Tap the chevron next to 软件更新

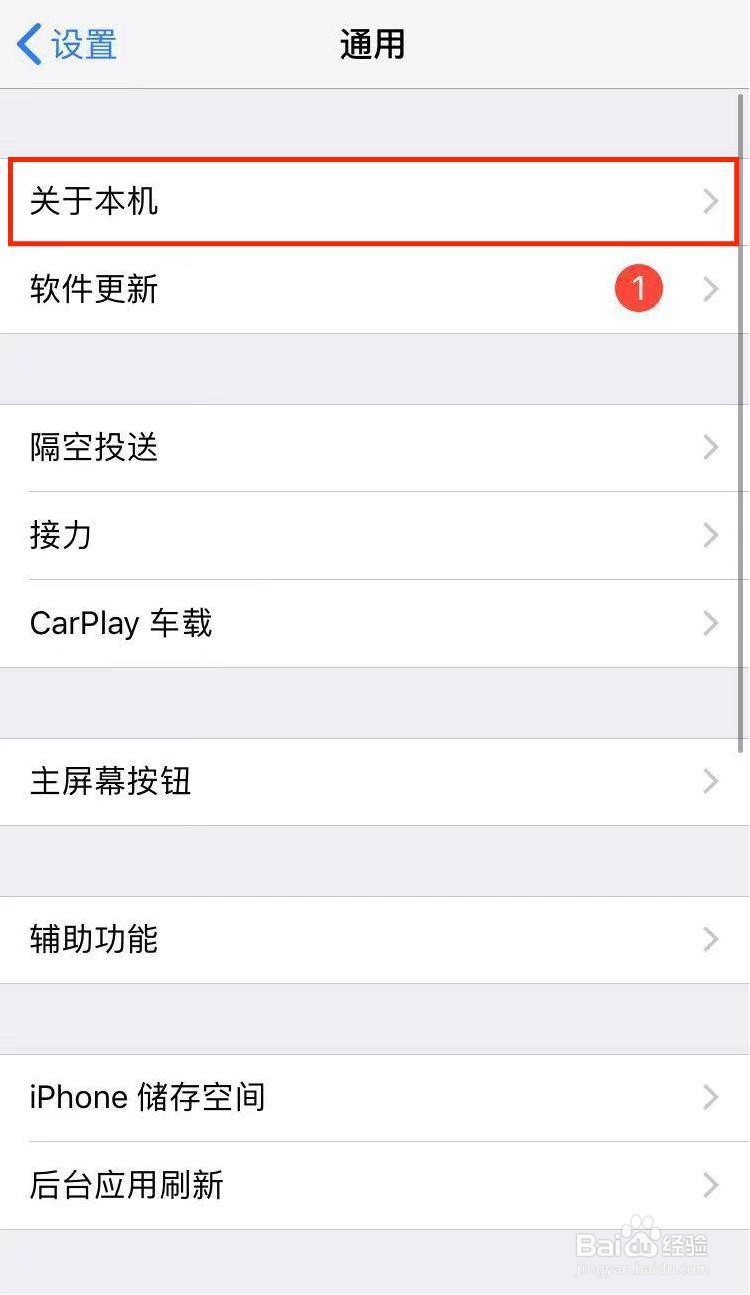[711, 289]
